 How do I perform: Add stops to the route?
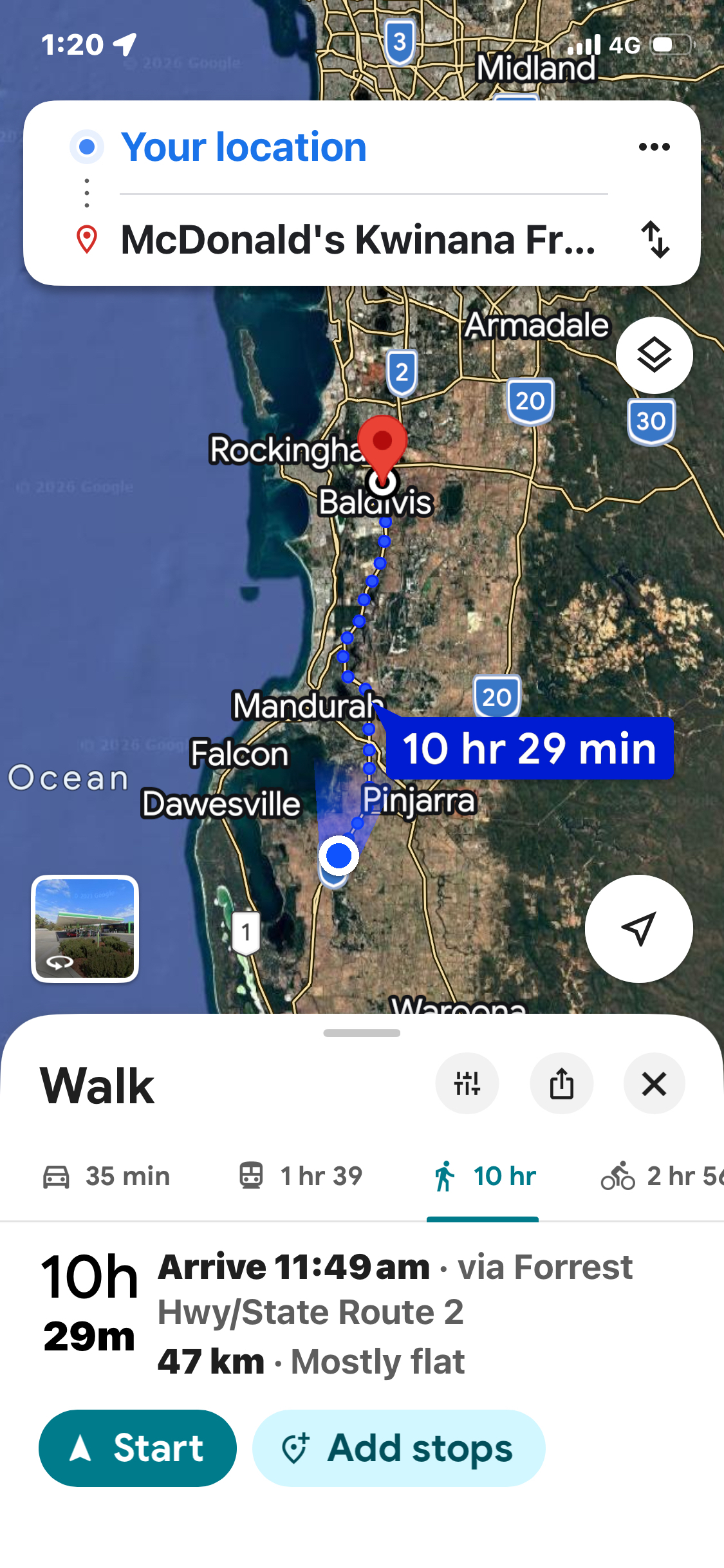click(398, 1448)
